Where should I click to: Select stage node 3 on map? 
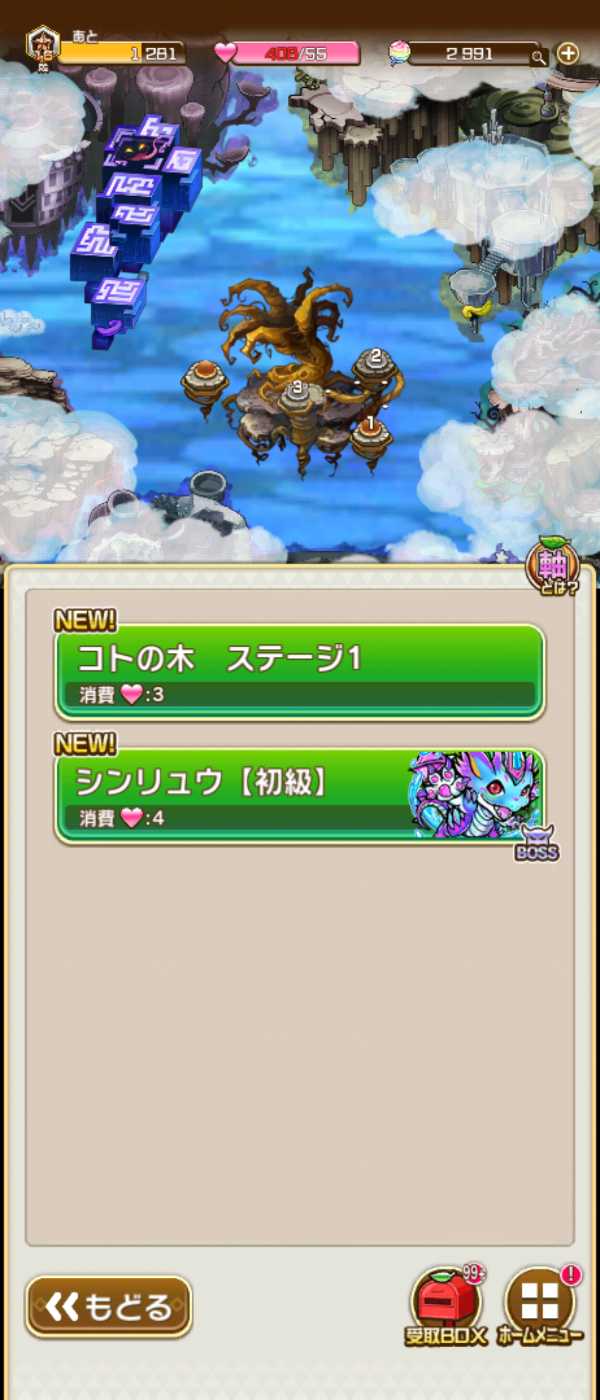click(298, 395)
